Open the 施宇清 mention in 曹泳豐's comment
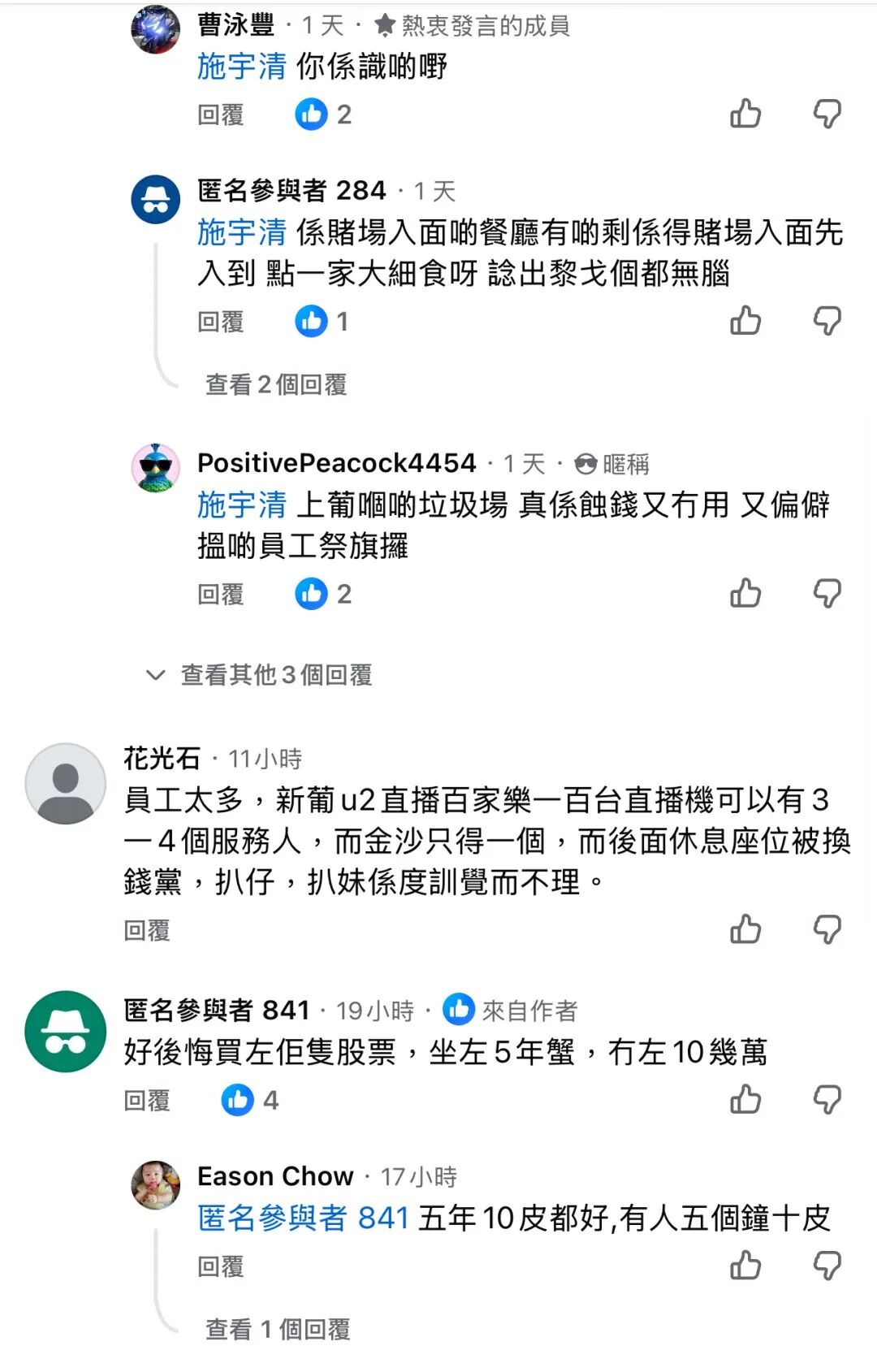This screenshot has height=1372, width=877. [x=242, y=67]
